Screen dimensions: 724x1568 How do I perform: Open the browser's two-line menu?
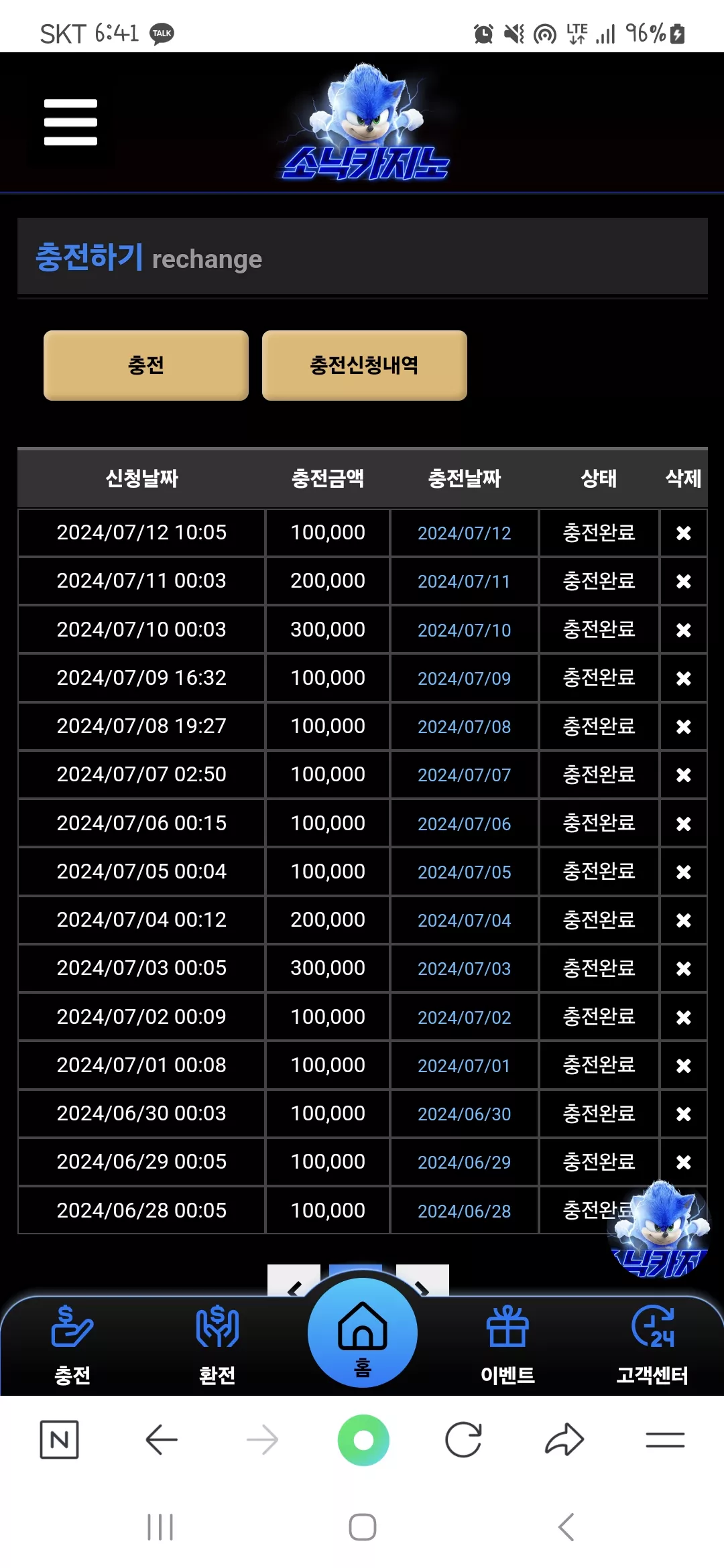tap(665, 1439)
